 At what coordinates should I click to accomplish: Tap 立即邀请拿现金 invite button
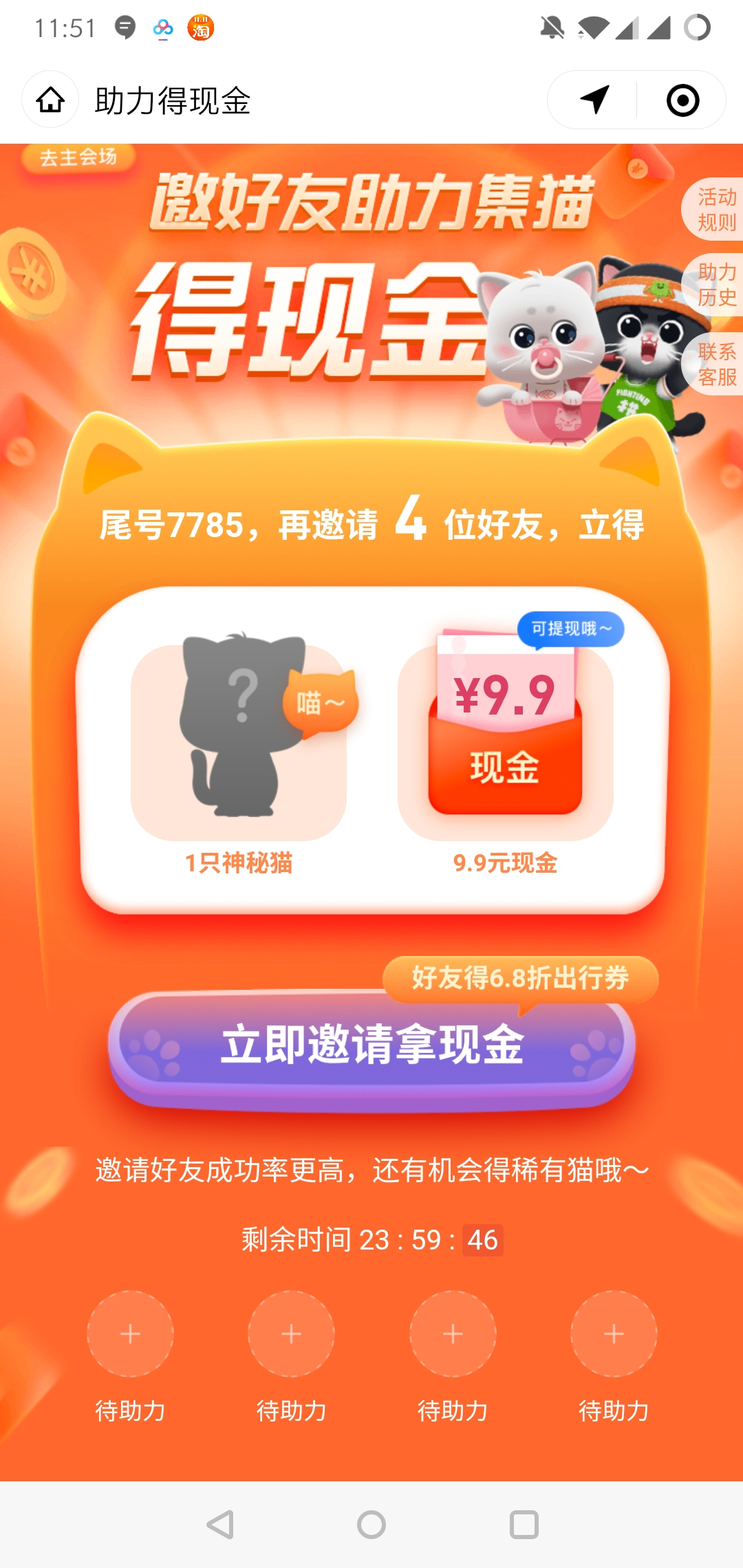(x=371, y=1045)
